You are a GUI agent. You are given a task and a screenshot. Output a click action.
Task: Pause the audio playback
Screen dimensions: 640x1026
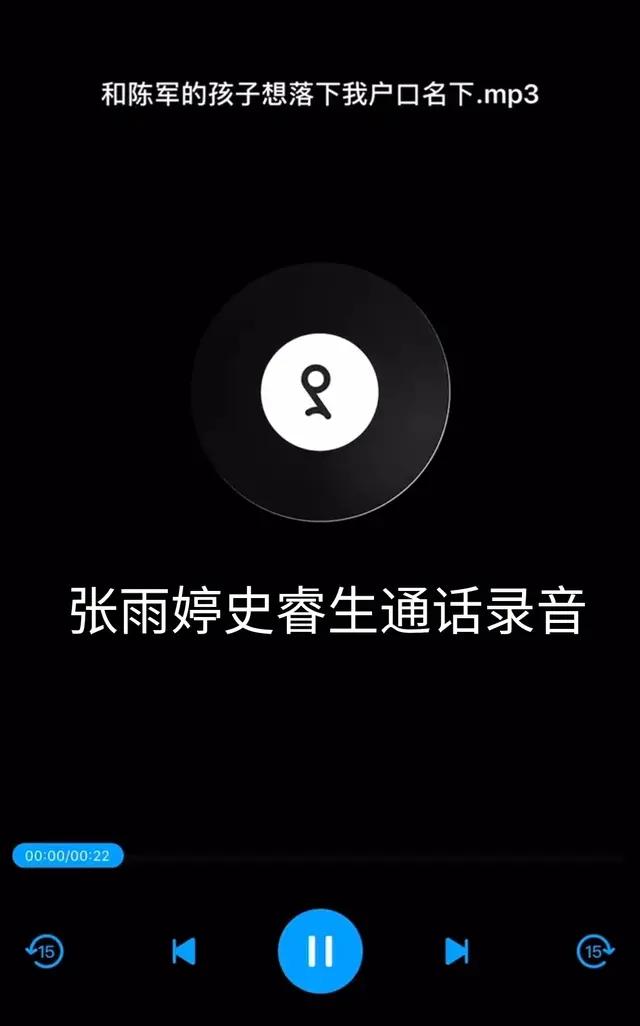click(x=320, y=951)
